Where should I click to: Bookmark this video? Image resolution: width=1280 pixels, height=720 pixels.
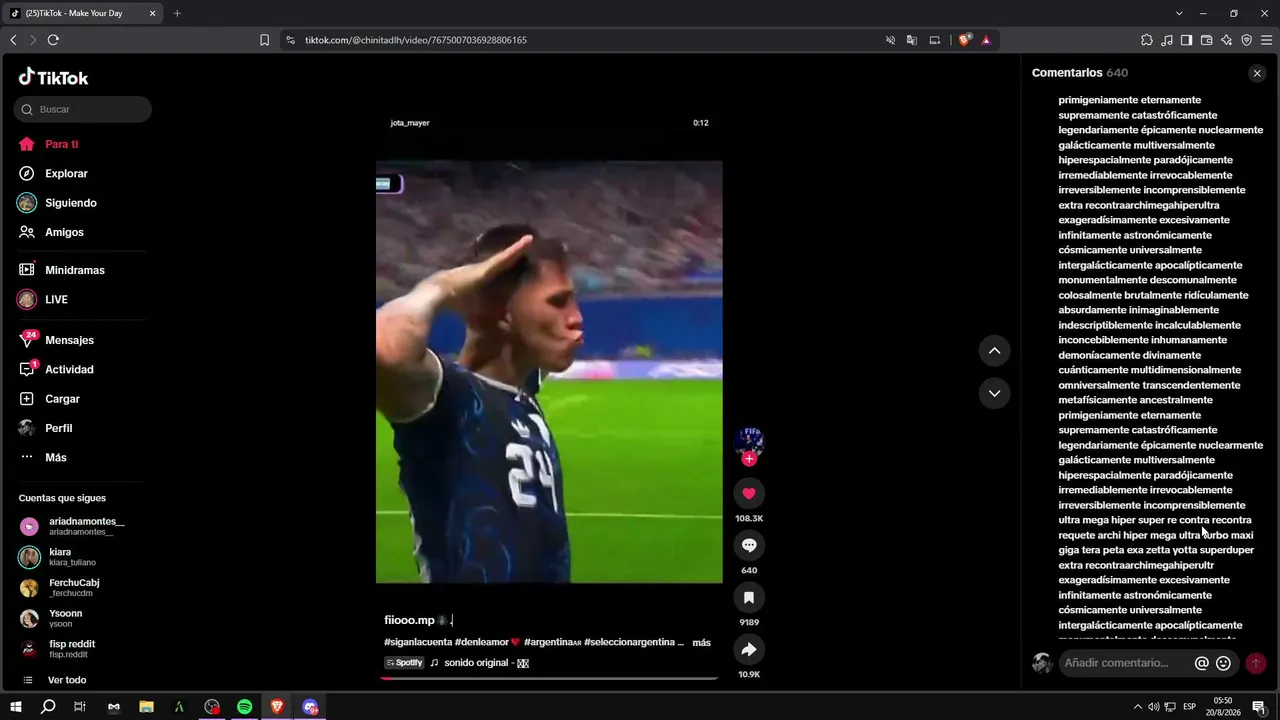pyautogui.click(x=749, y=597)
